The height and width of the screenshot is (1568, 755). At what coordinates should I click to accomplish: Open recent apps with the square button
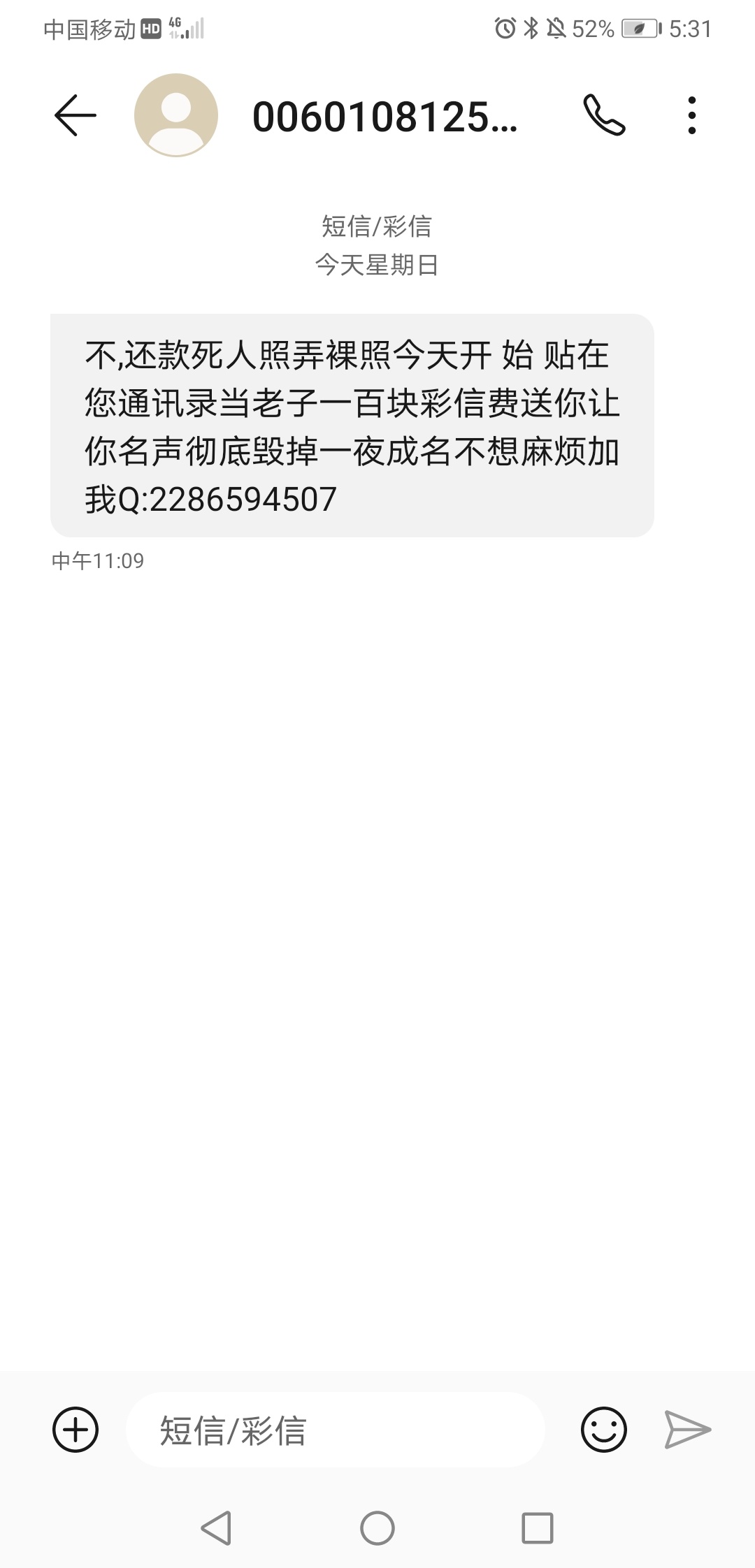click(538, 1528)
